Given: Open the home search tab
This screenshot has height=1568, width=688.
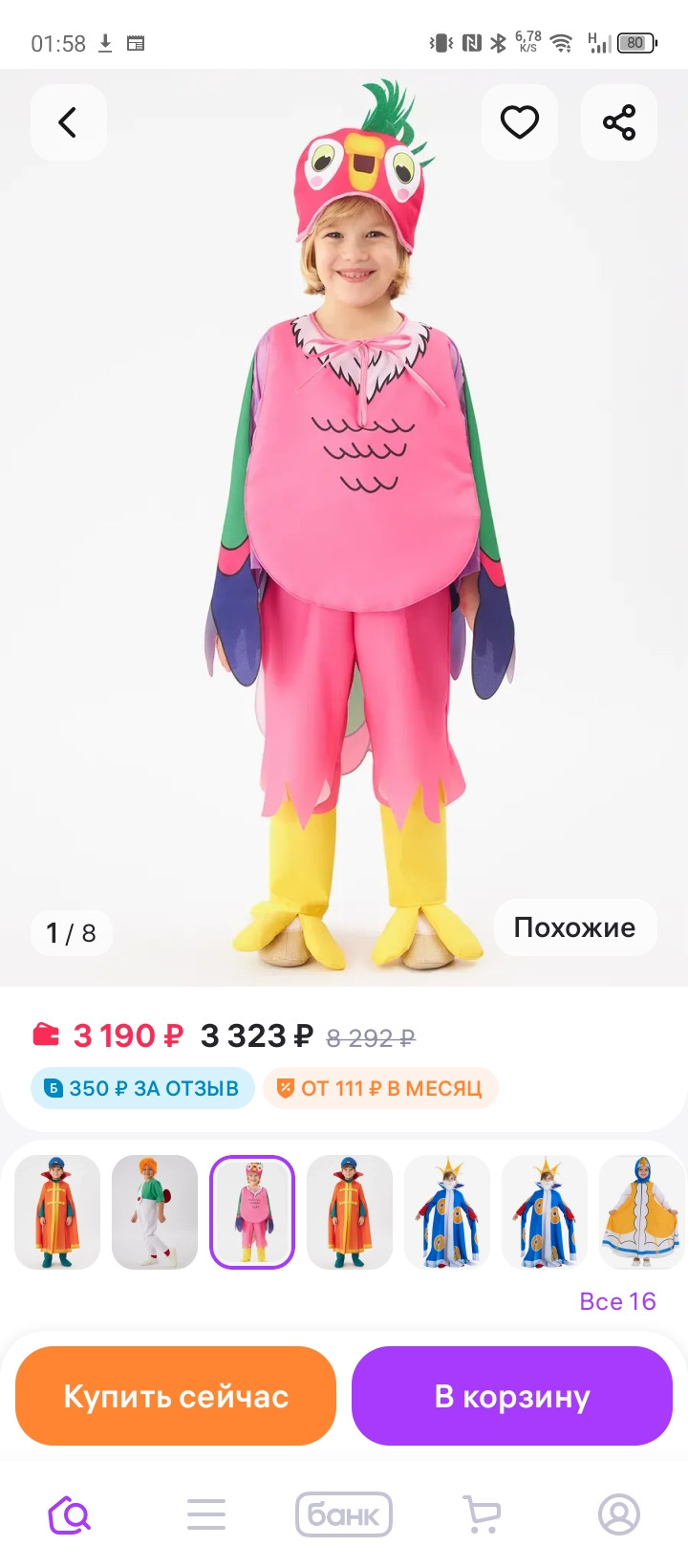Looking at the screenshot, I should click(69, 1514).
